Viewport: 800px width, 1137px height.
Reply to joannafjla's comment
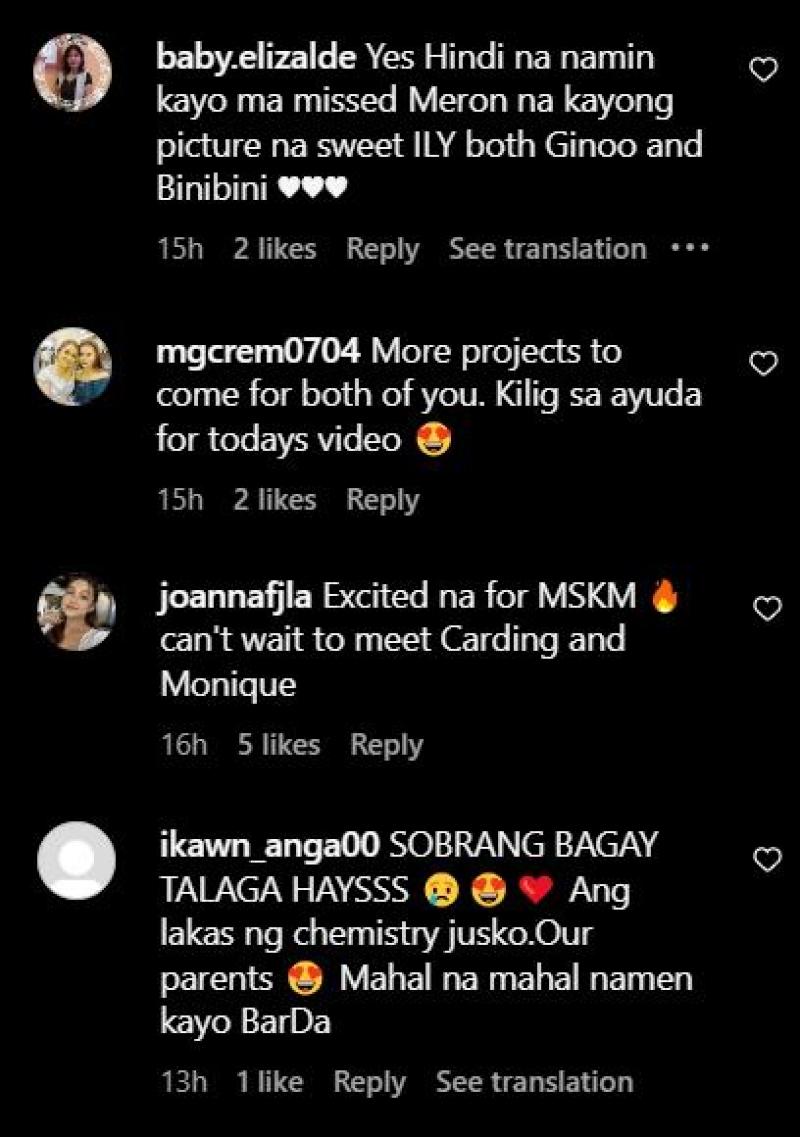(386, 745)
